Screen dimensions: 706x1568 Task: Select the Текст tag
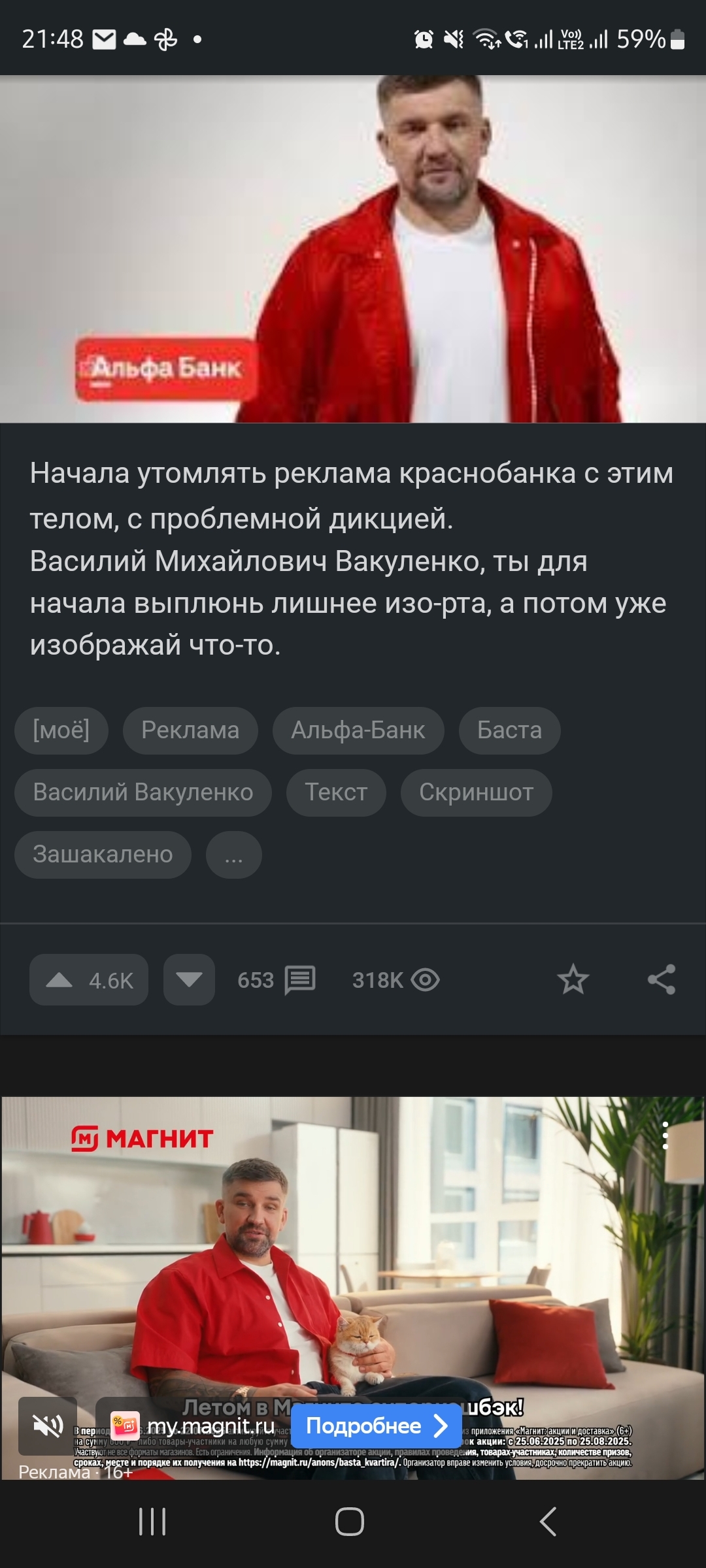[x=336, y=792]
